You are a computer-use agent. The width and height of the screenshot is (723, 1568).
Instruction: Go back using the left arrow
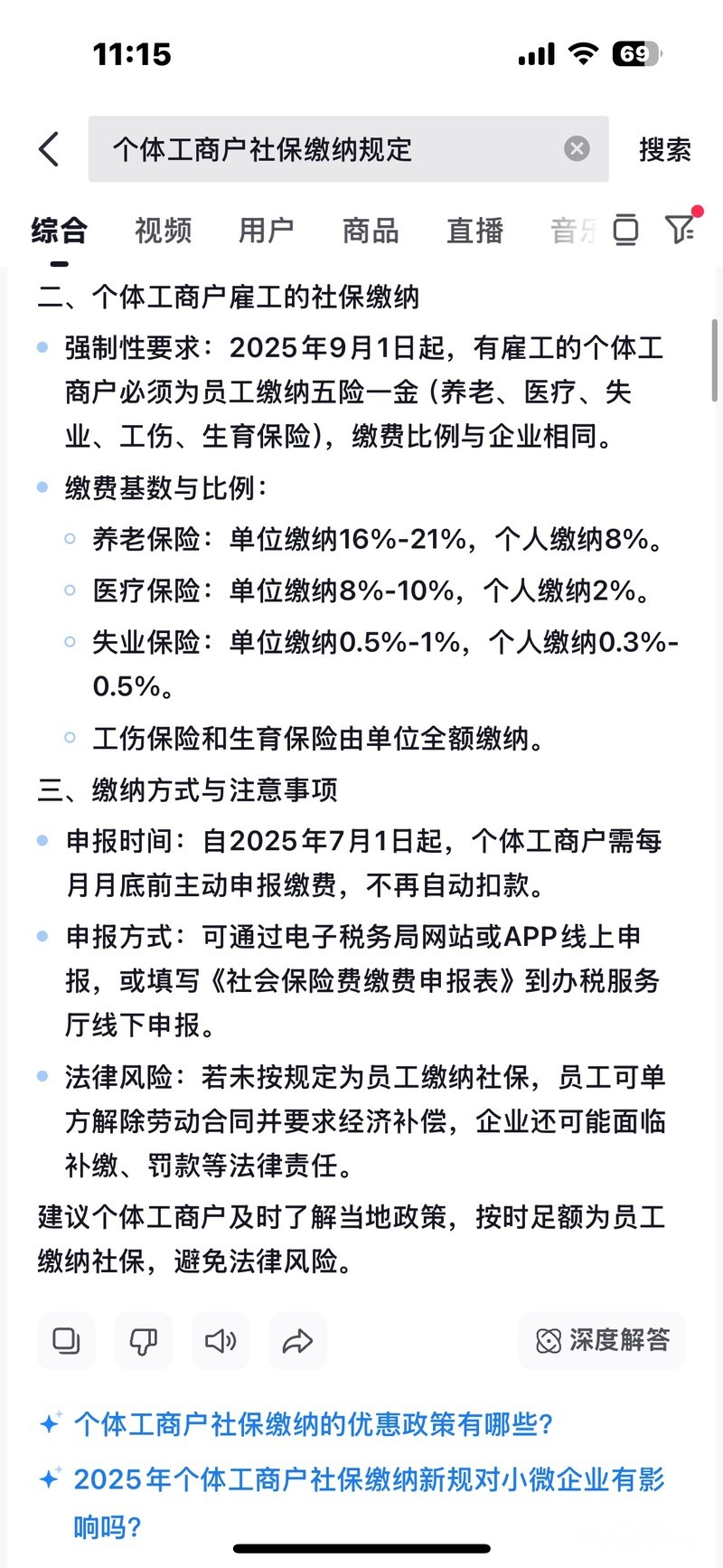(x=49, y=149)
